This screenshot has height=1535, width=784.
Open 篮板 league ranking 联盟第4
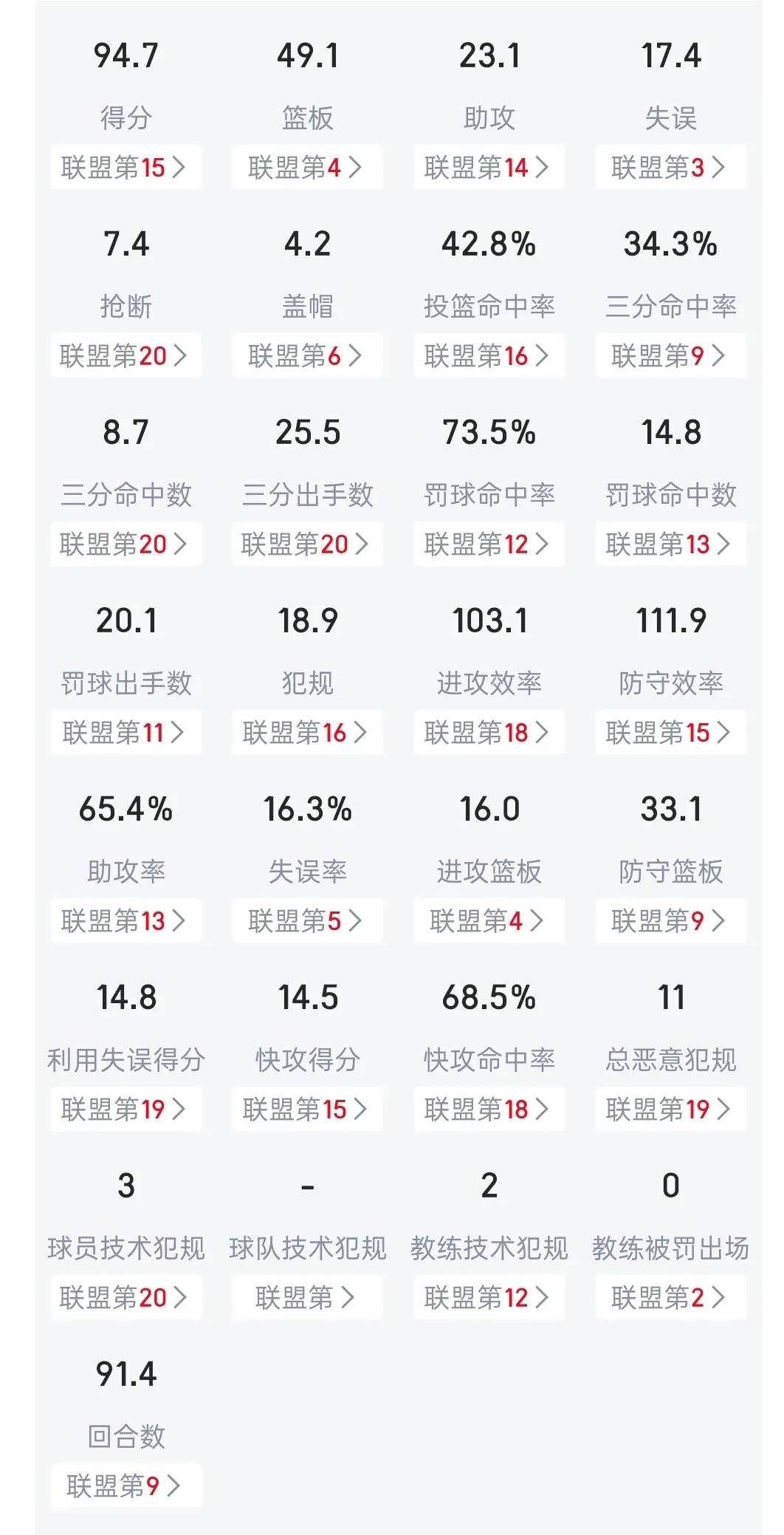click(x=308, y=168)
